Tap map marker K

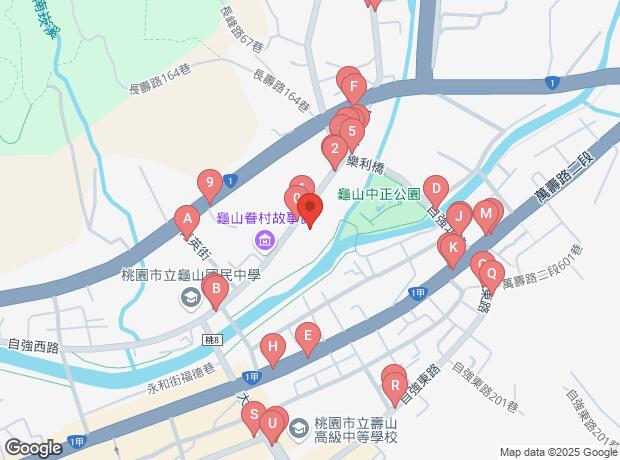pyautogui.click(x=452, y=247)
